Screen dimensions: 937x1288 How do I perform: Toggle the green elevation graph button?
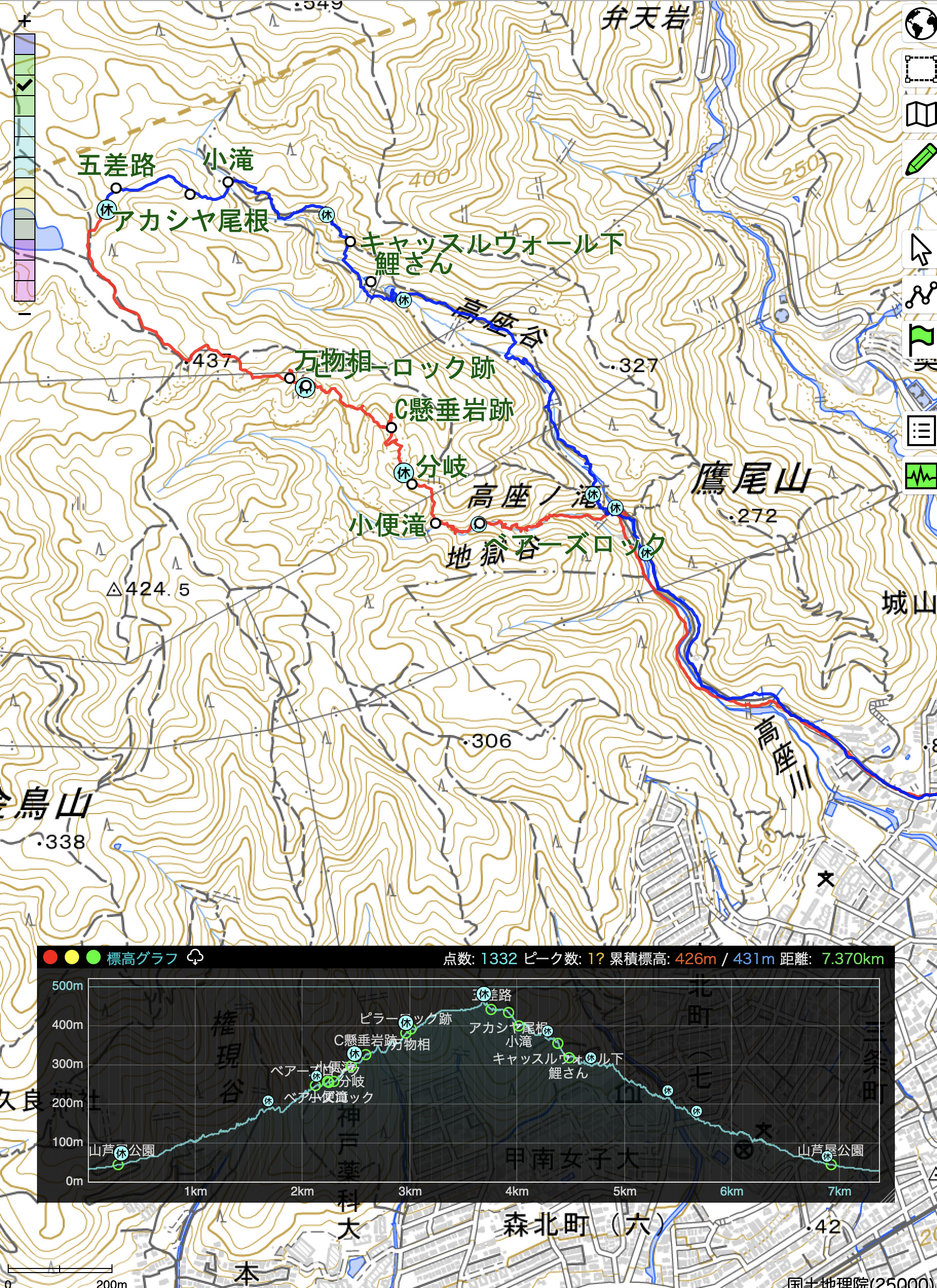920,476
